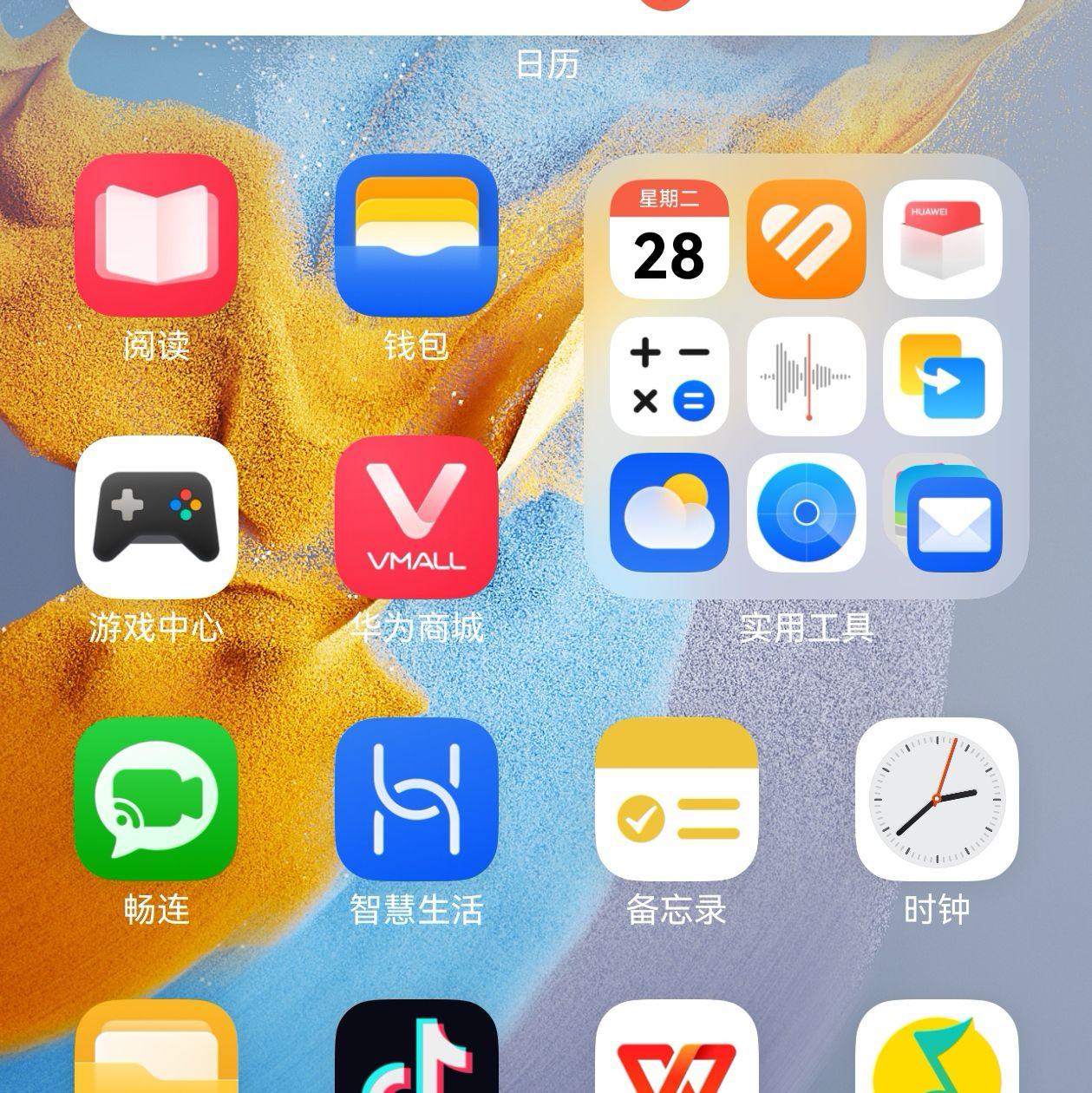Open the Phone Clone transfer app
The height and width of the screenshot is (1093, 1092).
click(x=943, y=376)
